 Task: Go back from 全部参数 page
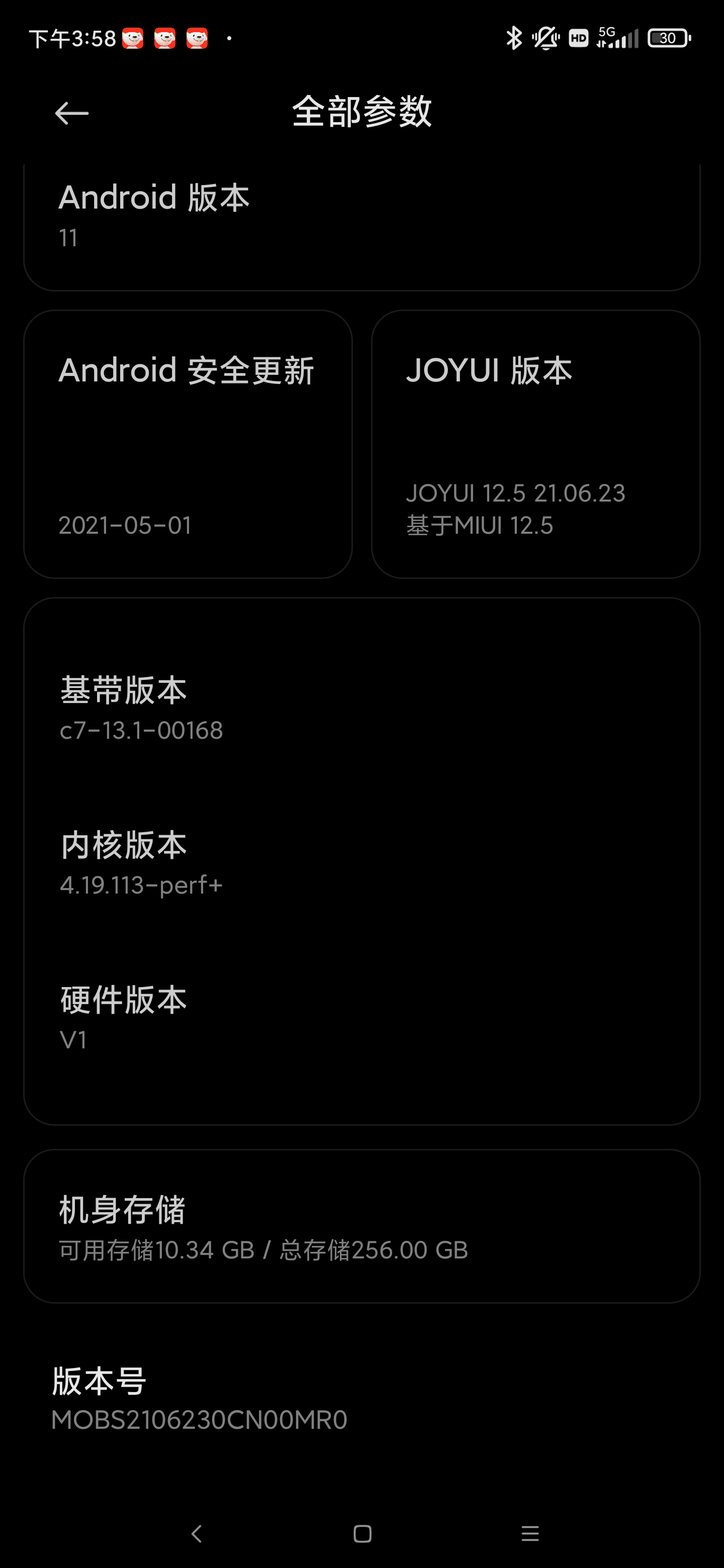72,113
